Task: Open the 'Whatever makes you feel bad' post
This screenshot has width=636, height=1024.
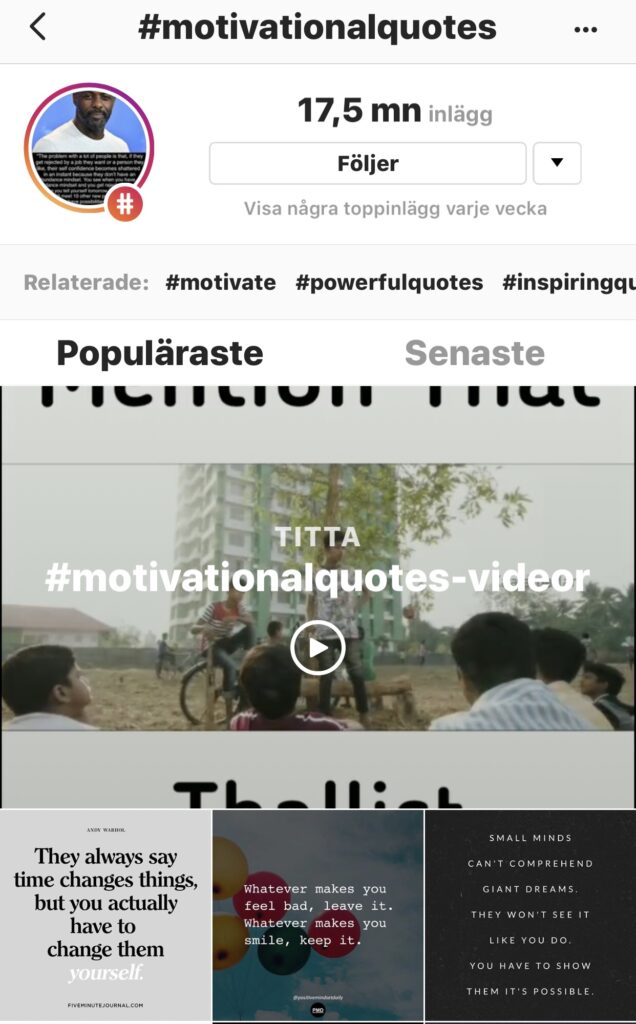Action: pyautogui.click(x=318, y=915)
